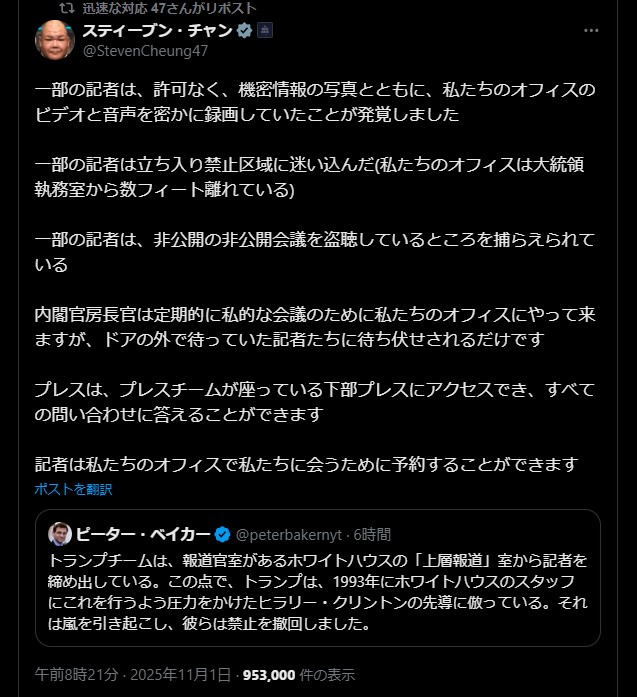The image size is (637, 697).
Task: Open Steven Cheung's profile picture
Action: click(55, 40)
